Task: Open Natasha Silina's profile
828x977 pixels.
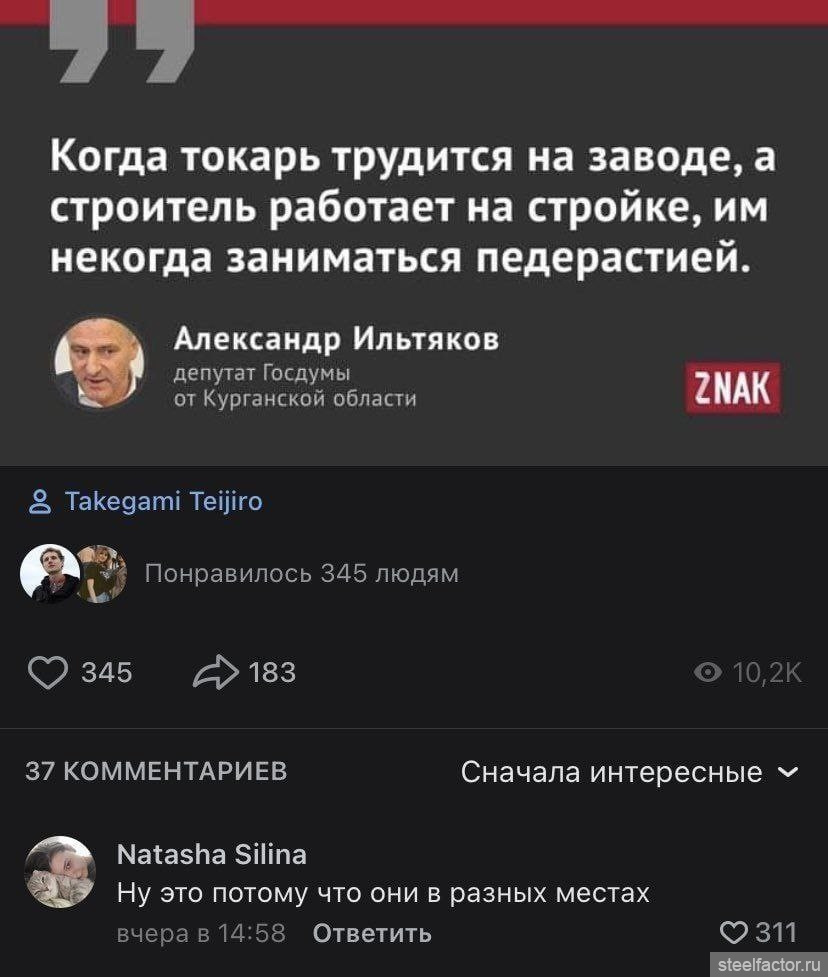Action: 212,854
